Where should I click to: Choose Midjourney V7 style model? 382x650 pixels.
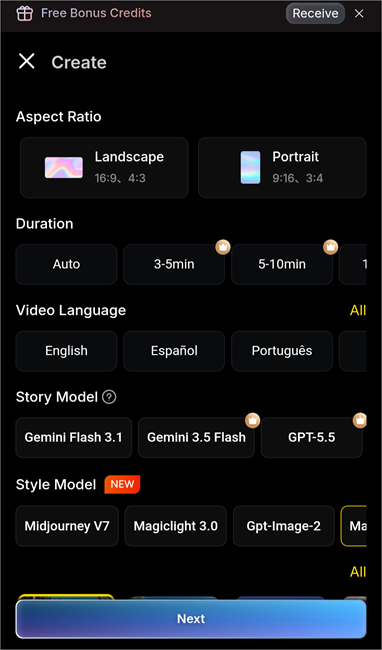click(67, 526)
